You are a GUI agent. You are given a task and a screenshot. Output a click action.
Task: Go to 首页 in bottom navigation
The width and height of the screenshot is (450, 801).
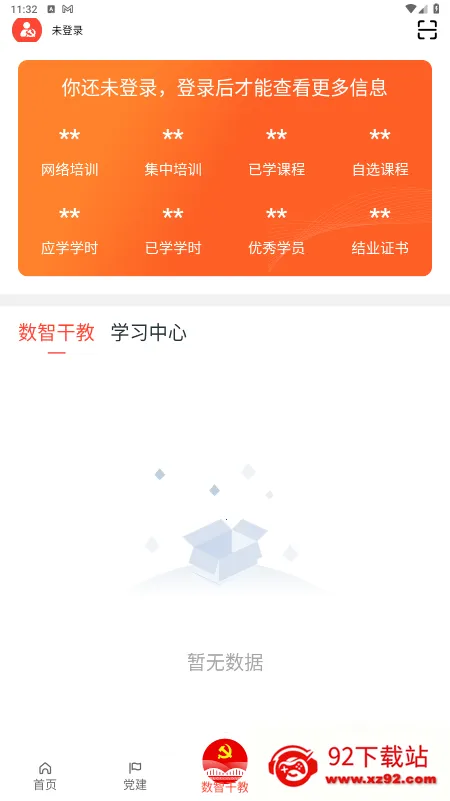tap(45, 776)
